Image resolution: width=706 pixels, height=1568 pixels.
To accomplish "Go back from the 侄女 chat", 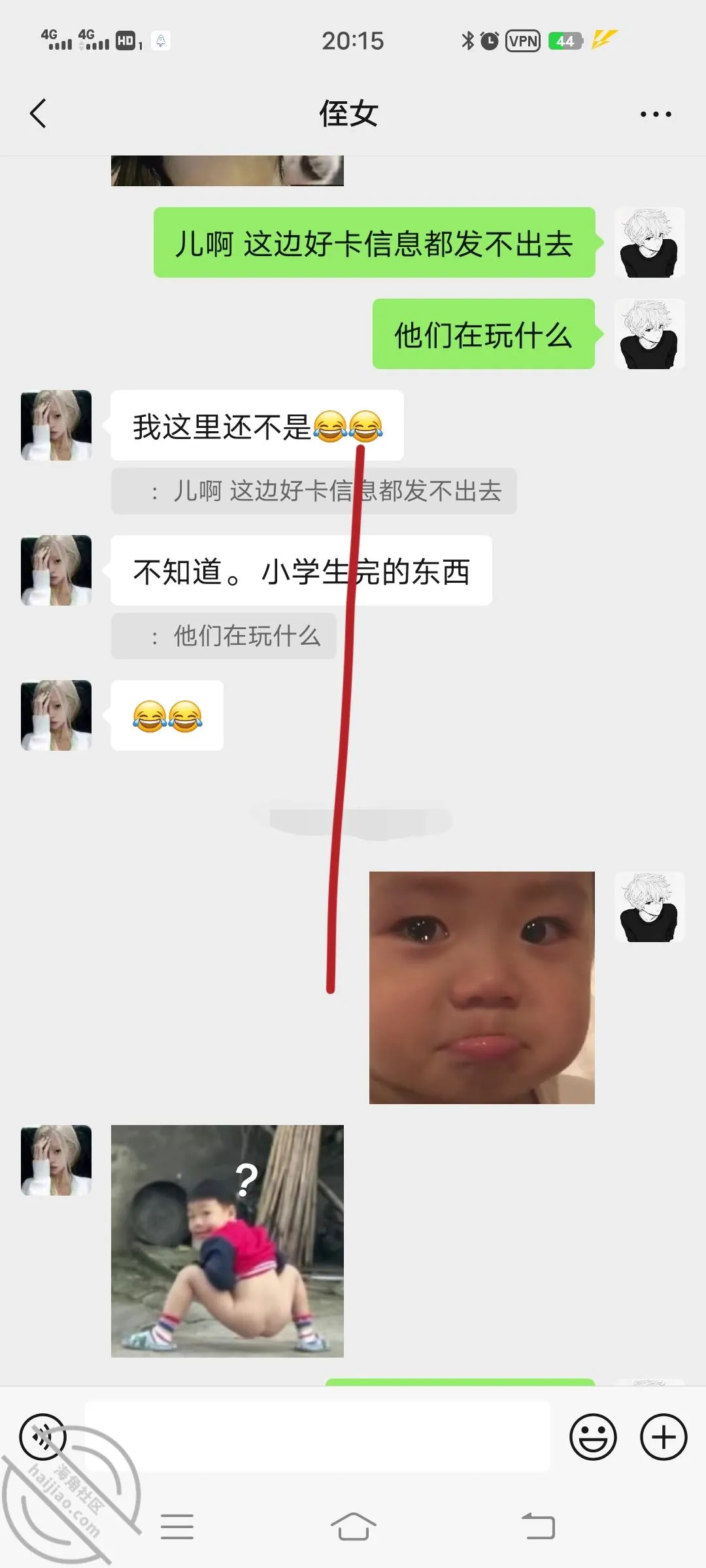I will 39,114.
